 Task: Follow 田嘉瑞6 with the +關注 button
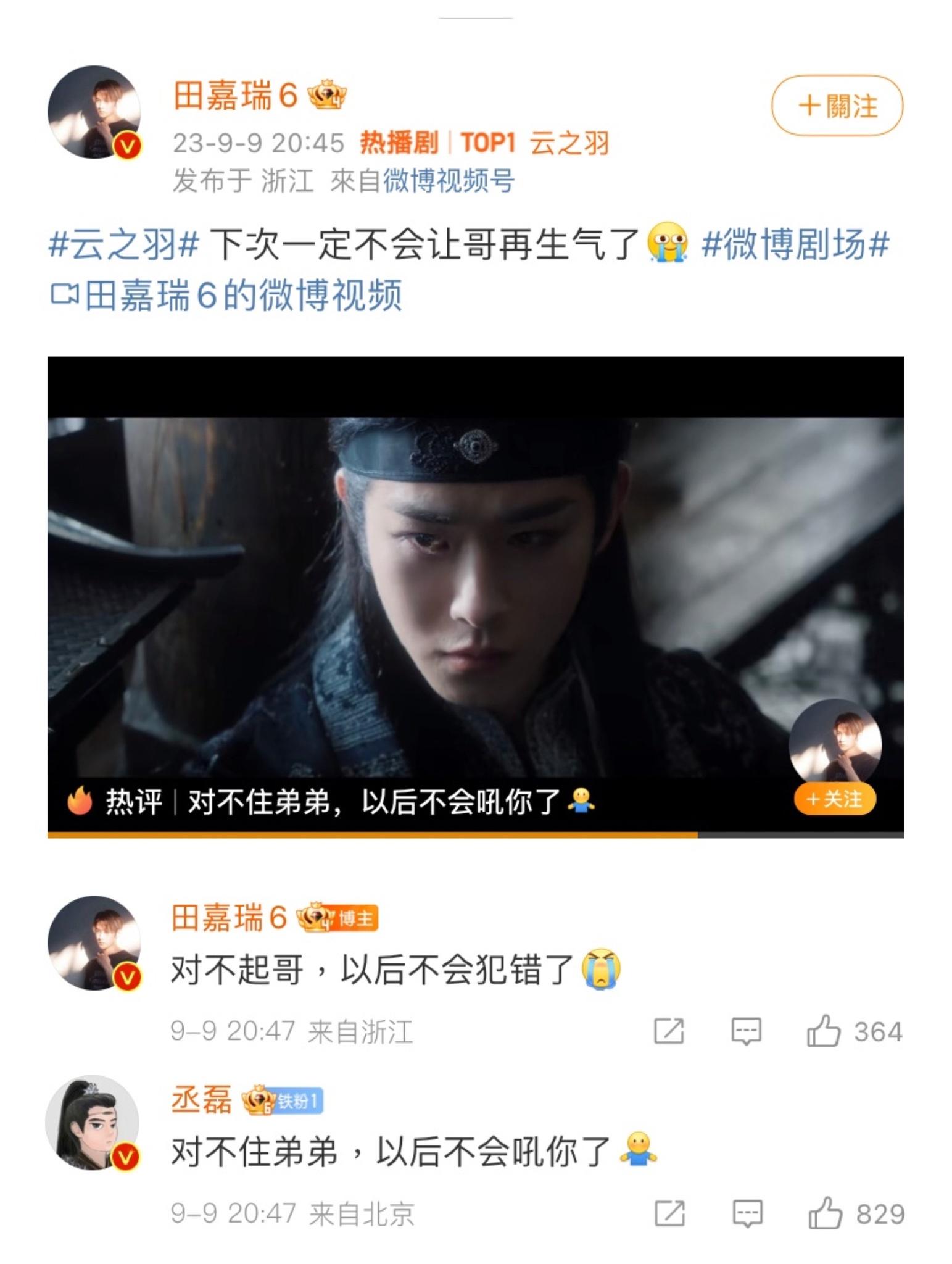pyautogui.click(x=837, y=106)
